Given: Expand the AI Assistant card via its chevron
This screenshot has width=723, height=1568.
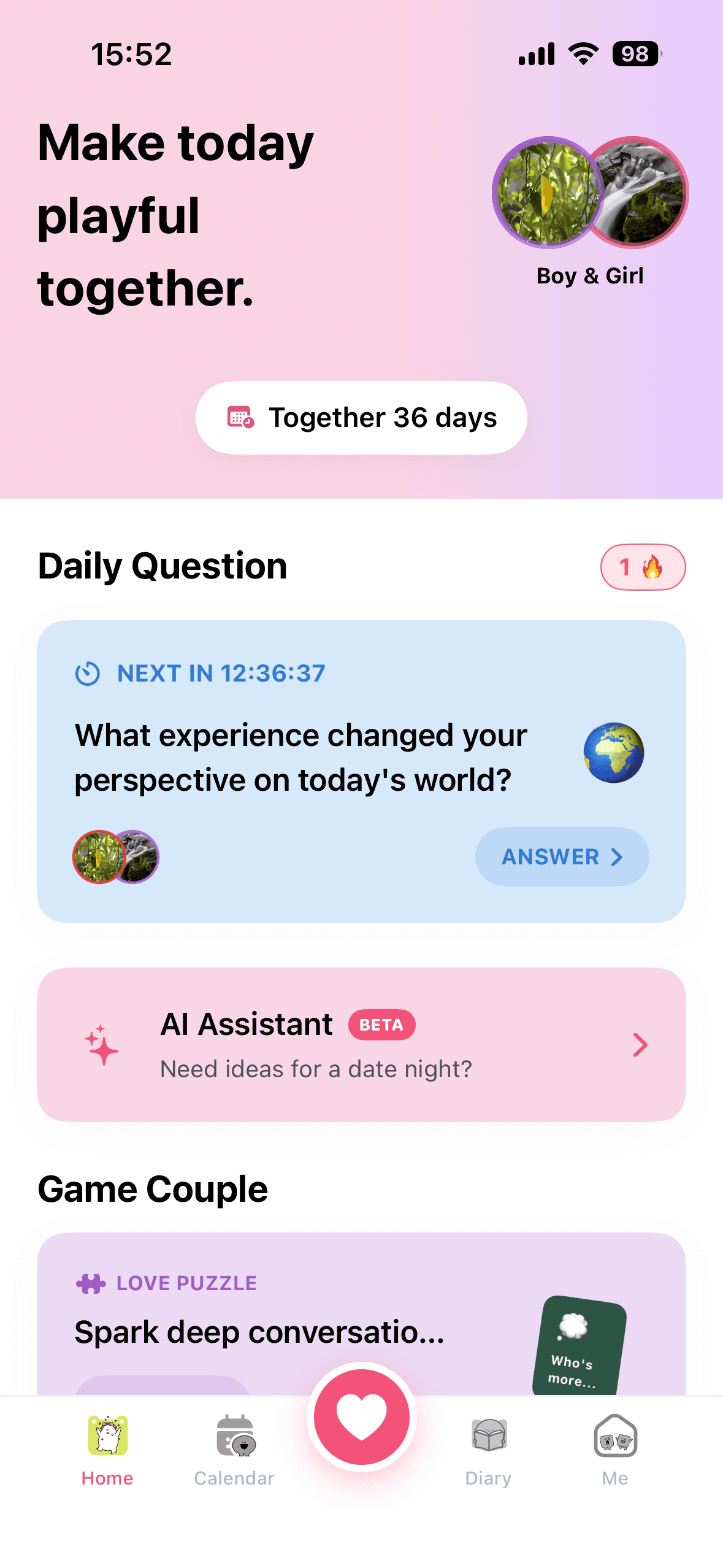Looking at the screenshot, I should pyautogui.click(x=639, y=1045).
